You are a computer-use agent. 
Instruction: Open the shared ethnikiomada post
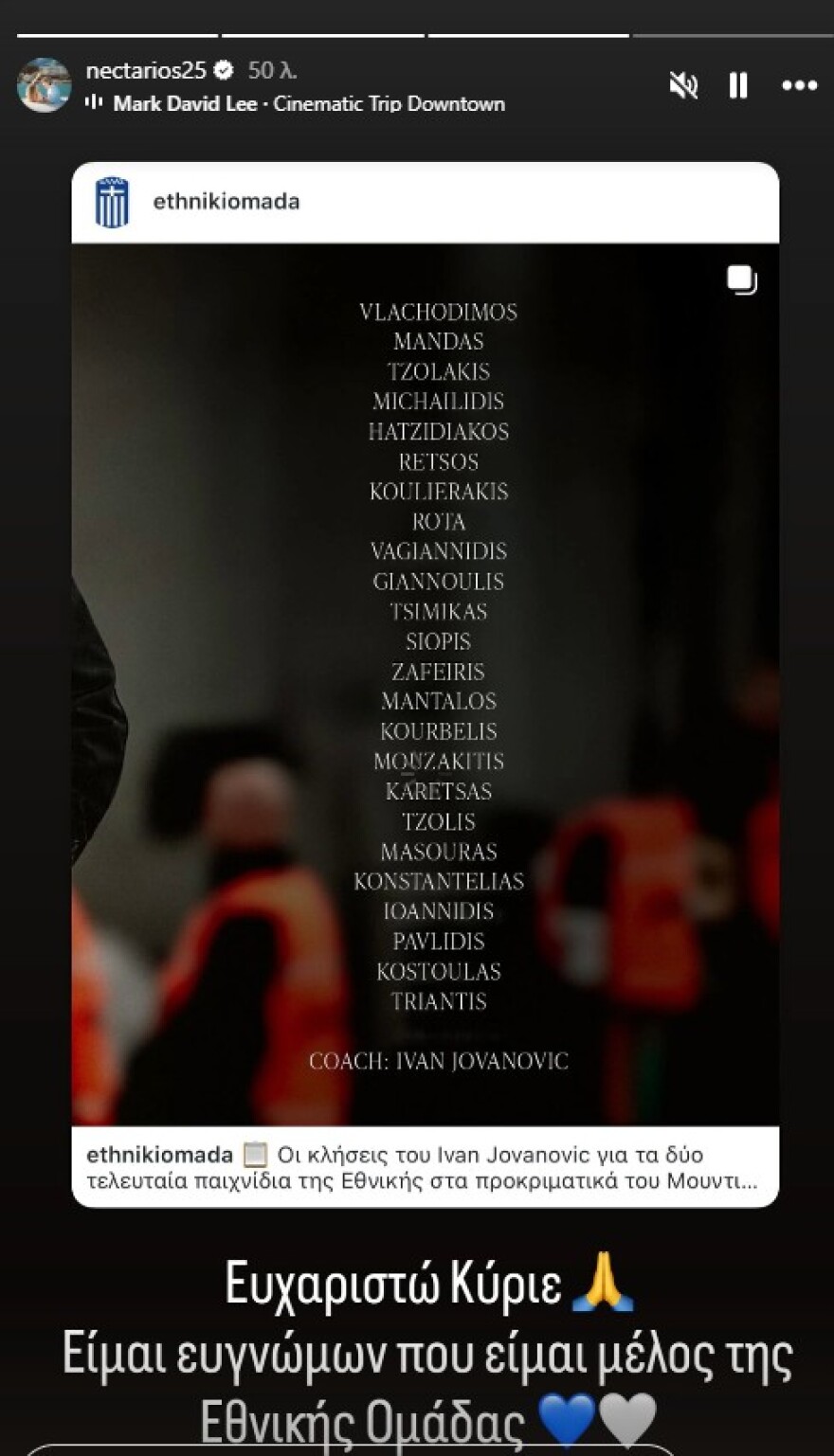(426, 682)
